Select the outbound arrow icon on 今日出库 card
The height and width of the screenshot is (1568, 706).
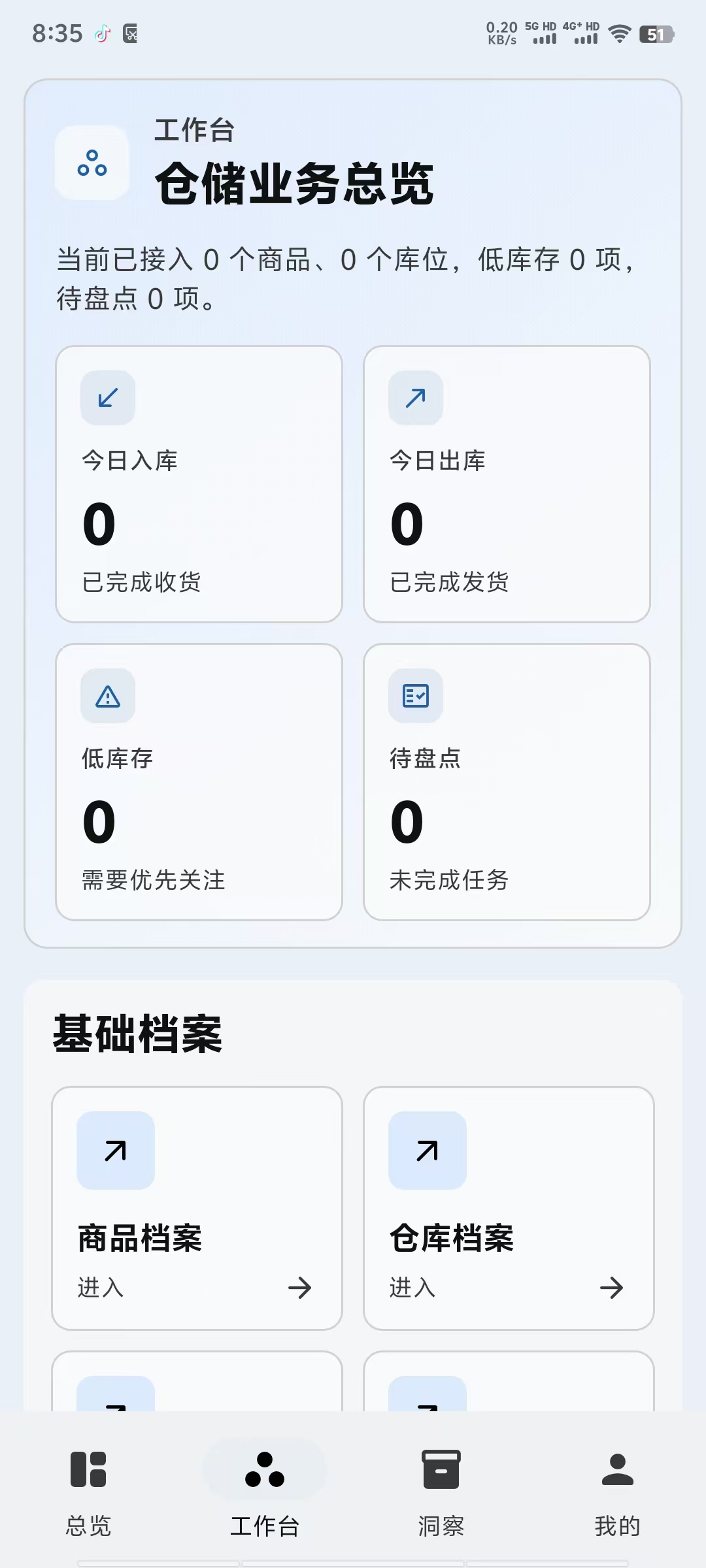pos(415,397)
